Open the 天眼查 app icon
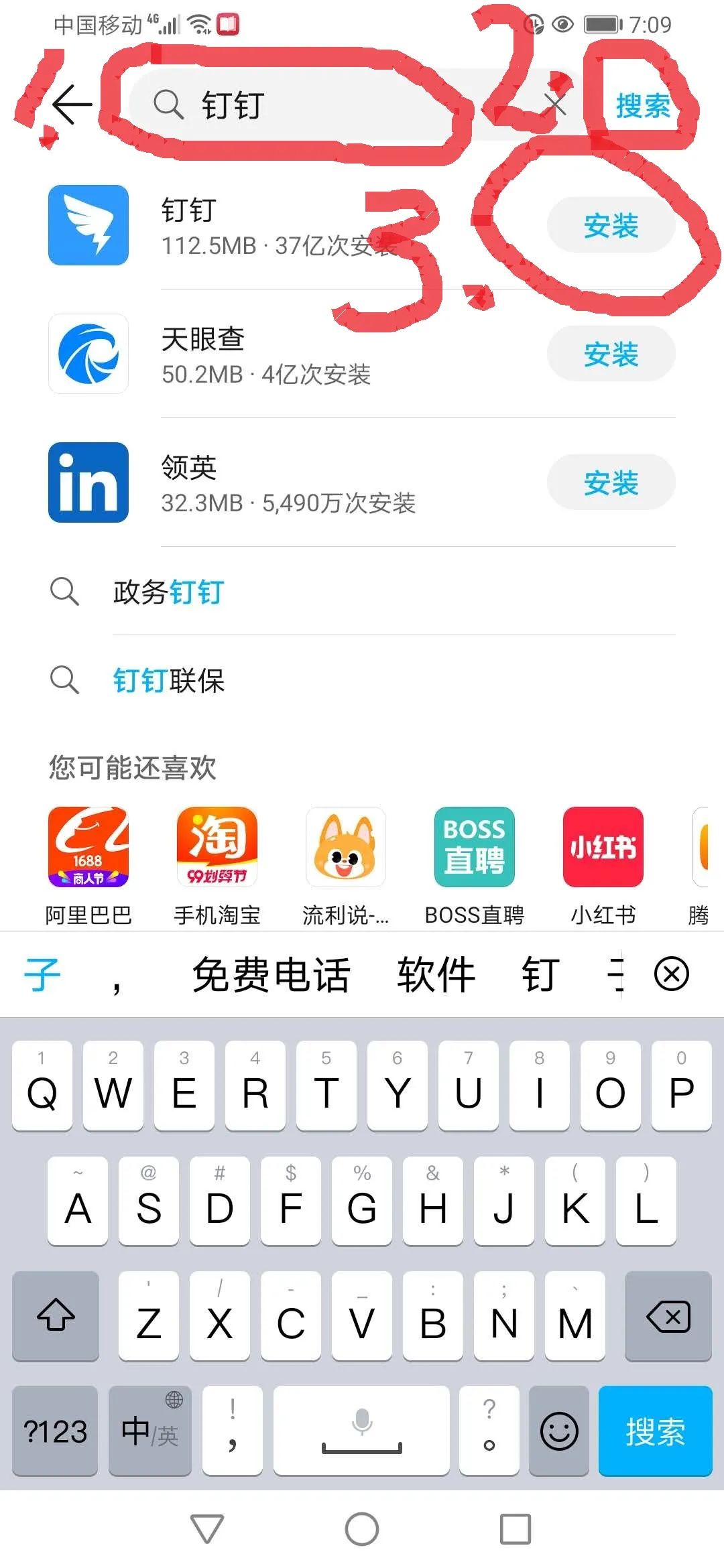The image size is (724, 1568). click(x=88, y=355)
